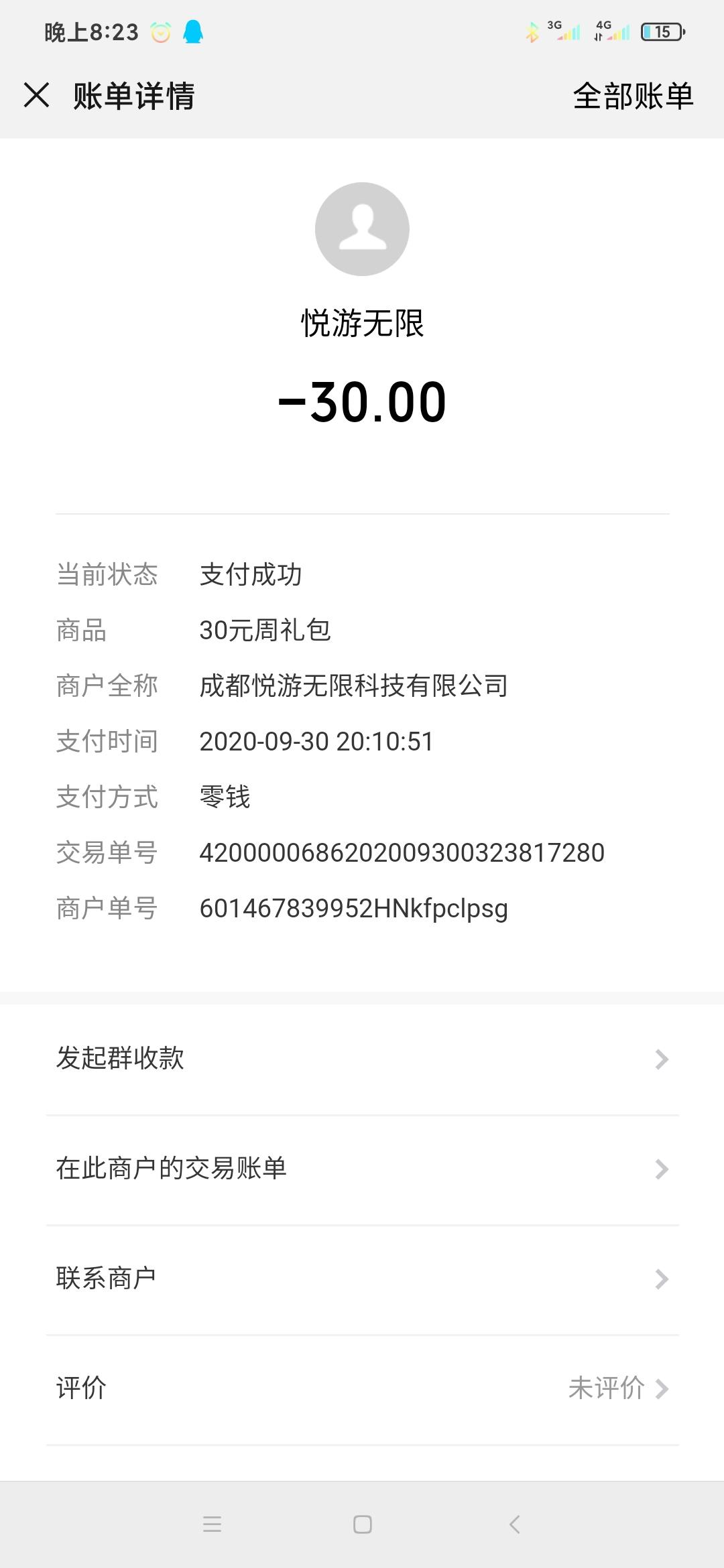This screenshot has width=724, height=1568.
Task: Expand the 发起群收款 row chevron
Action: click(662, 1058)
